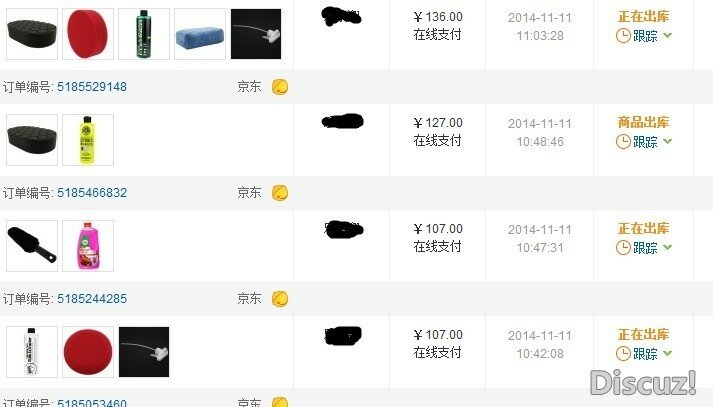
Task: Open the black brush product thumbnail
Action: click(x=32, y=246)
